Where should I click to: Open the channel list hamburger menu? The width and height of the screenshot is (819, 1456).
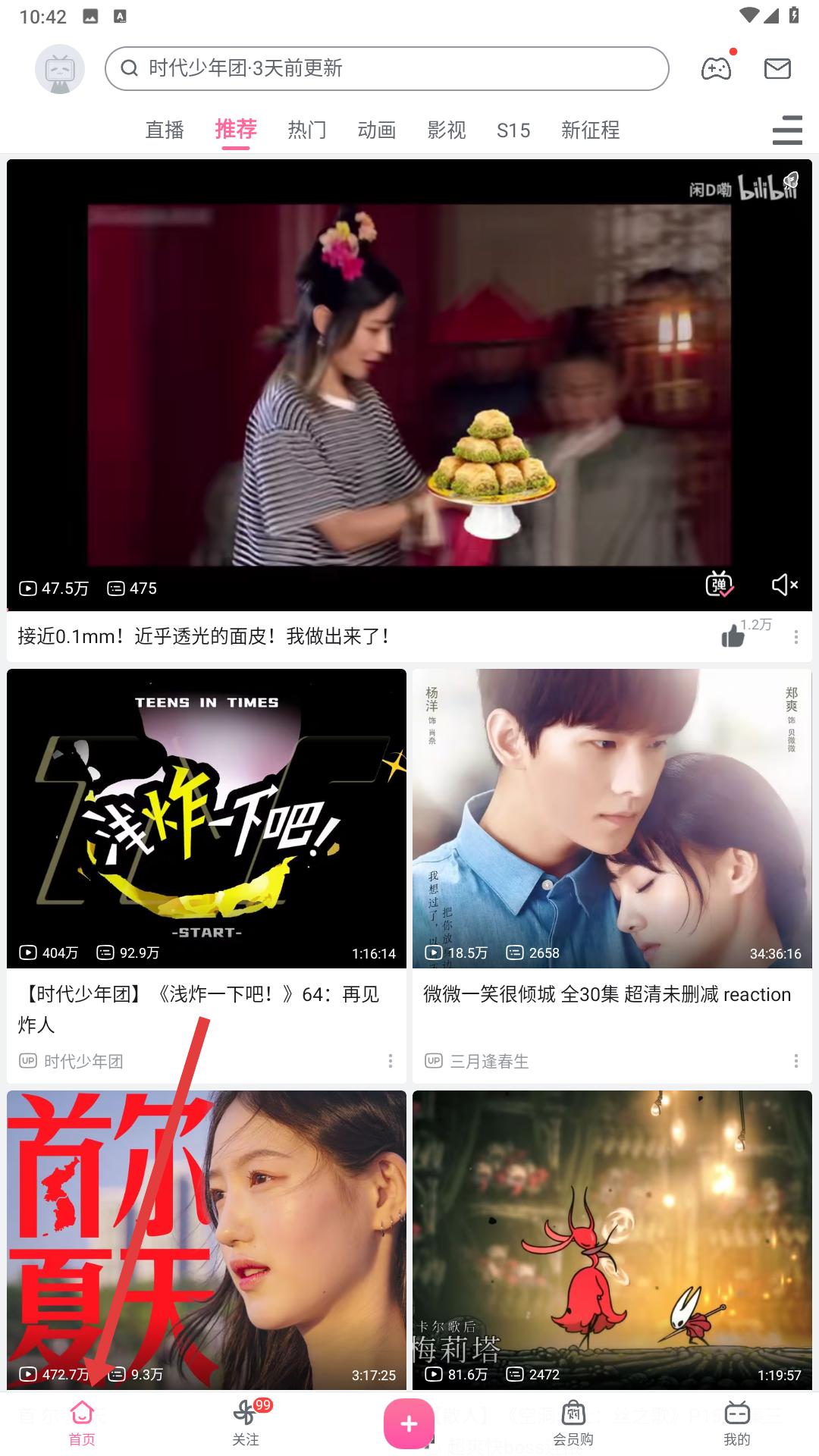pos(787,130)
